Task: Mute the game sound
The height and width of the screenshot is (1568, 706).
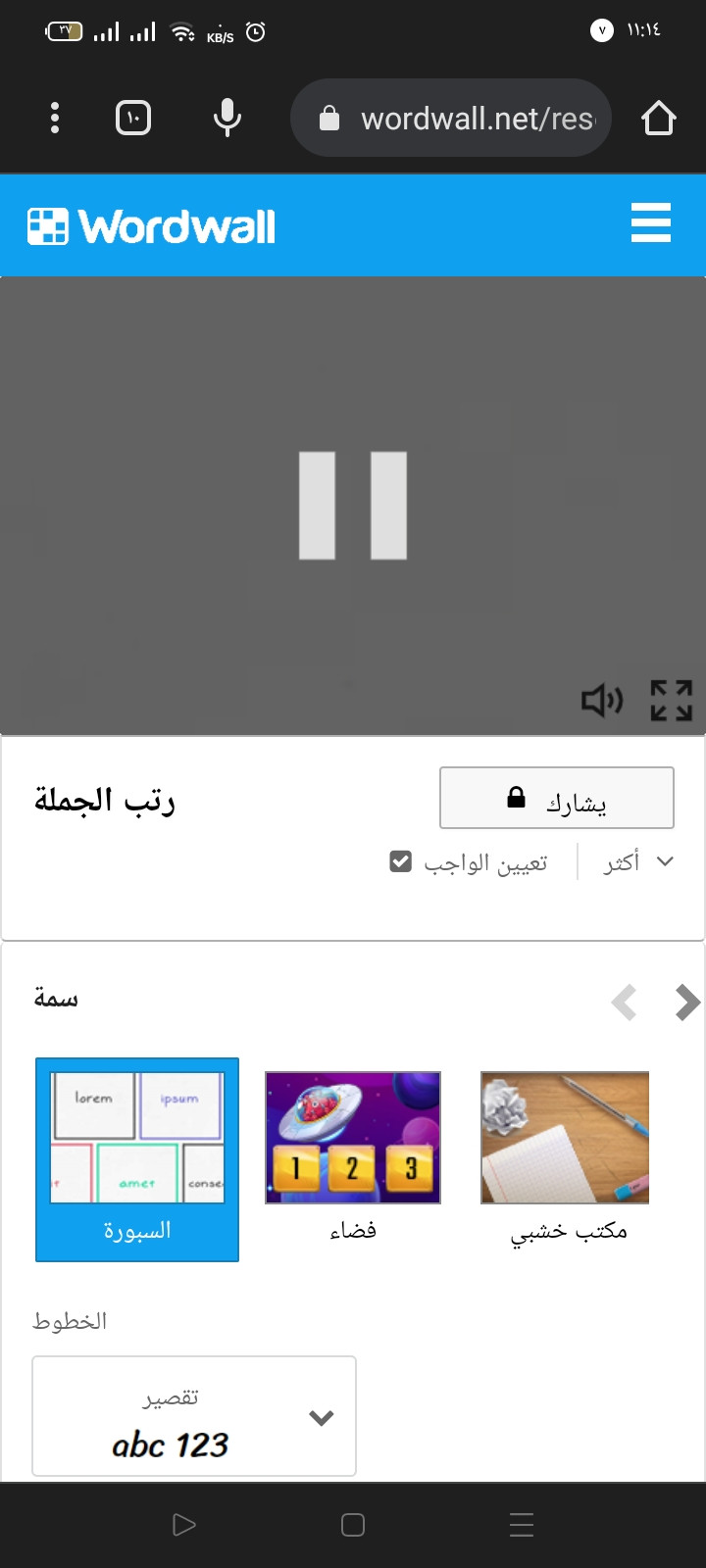Action: (602, 700)
